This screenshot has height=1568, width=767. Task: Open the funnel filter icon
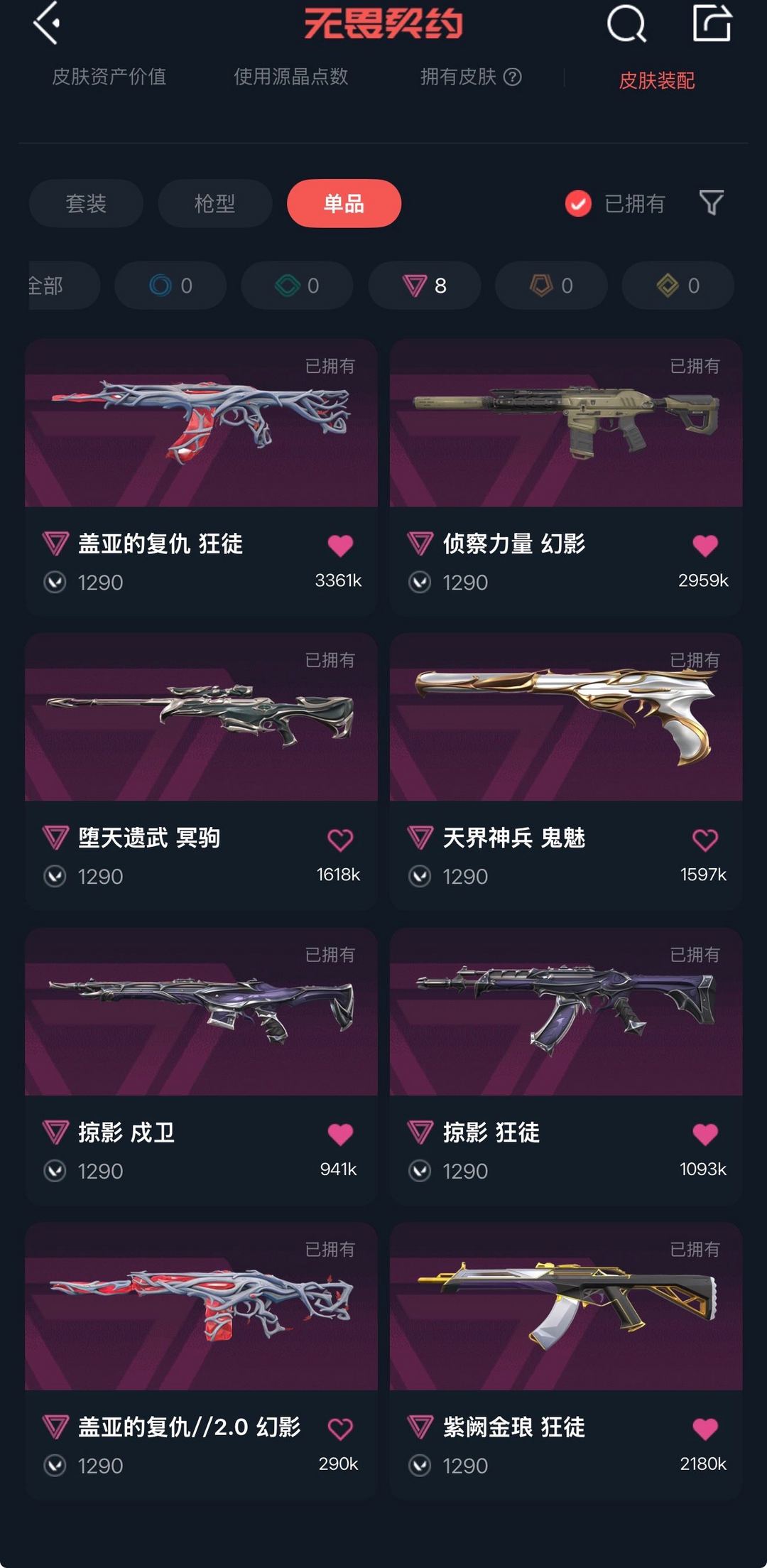pos(711,203)
